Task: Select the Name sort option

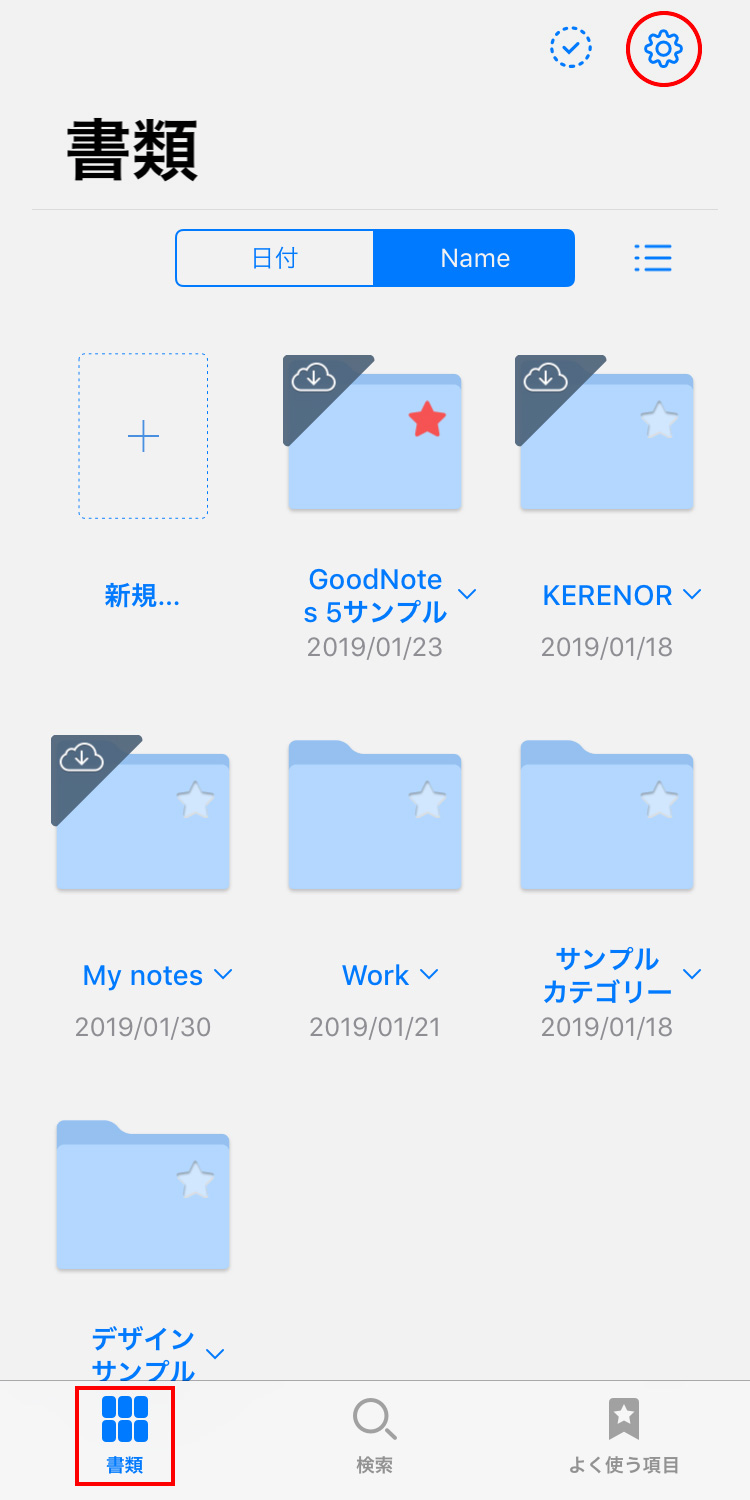Action: pyautogui.click(x=475, y=258)
